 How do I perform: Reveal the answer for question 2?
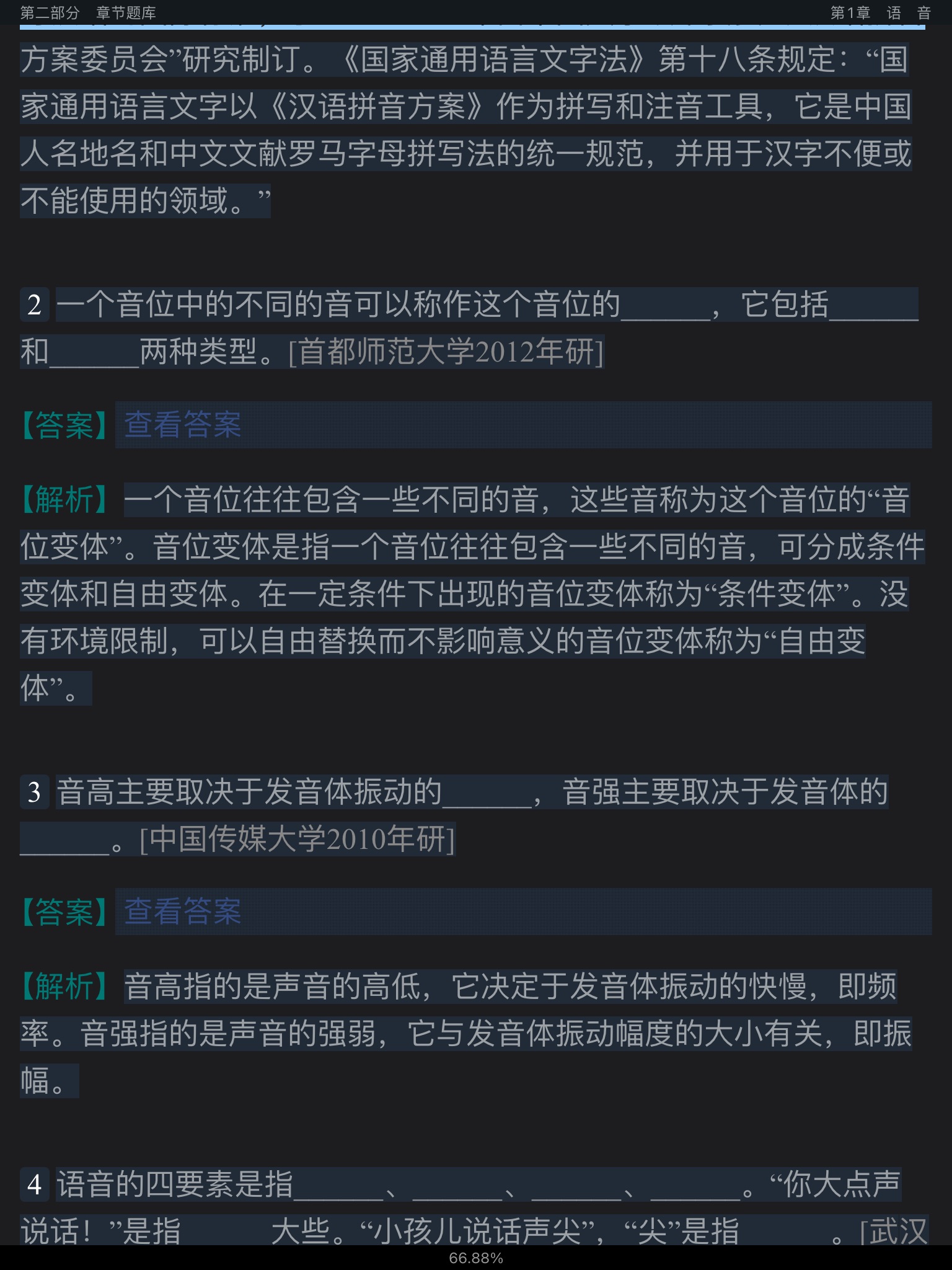(183, 425)
